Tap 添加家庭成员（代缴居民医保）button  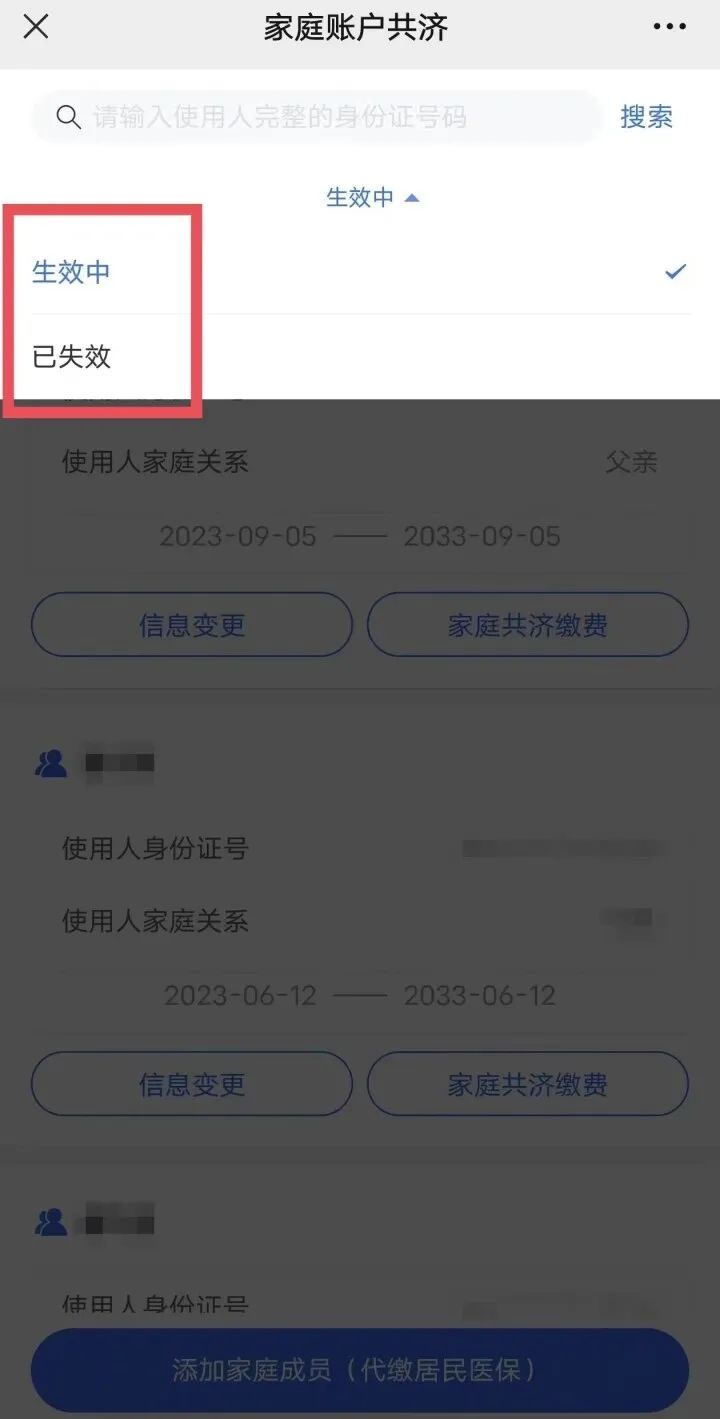pyautogui.click(x=360, y=1369)
